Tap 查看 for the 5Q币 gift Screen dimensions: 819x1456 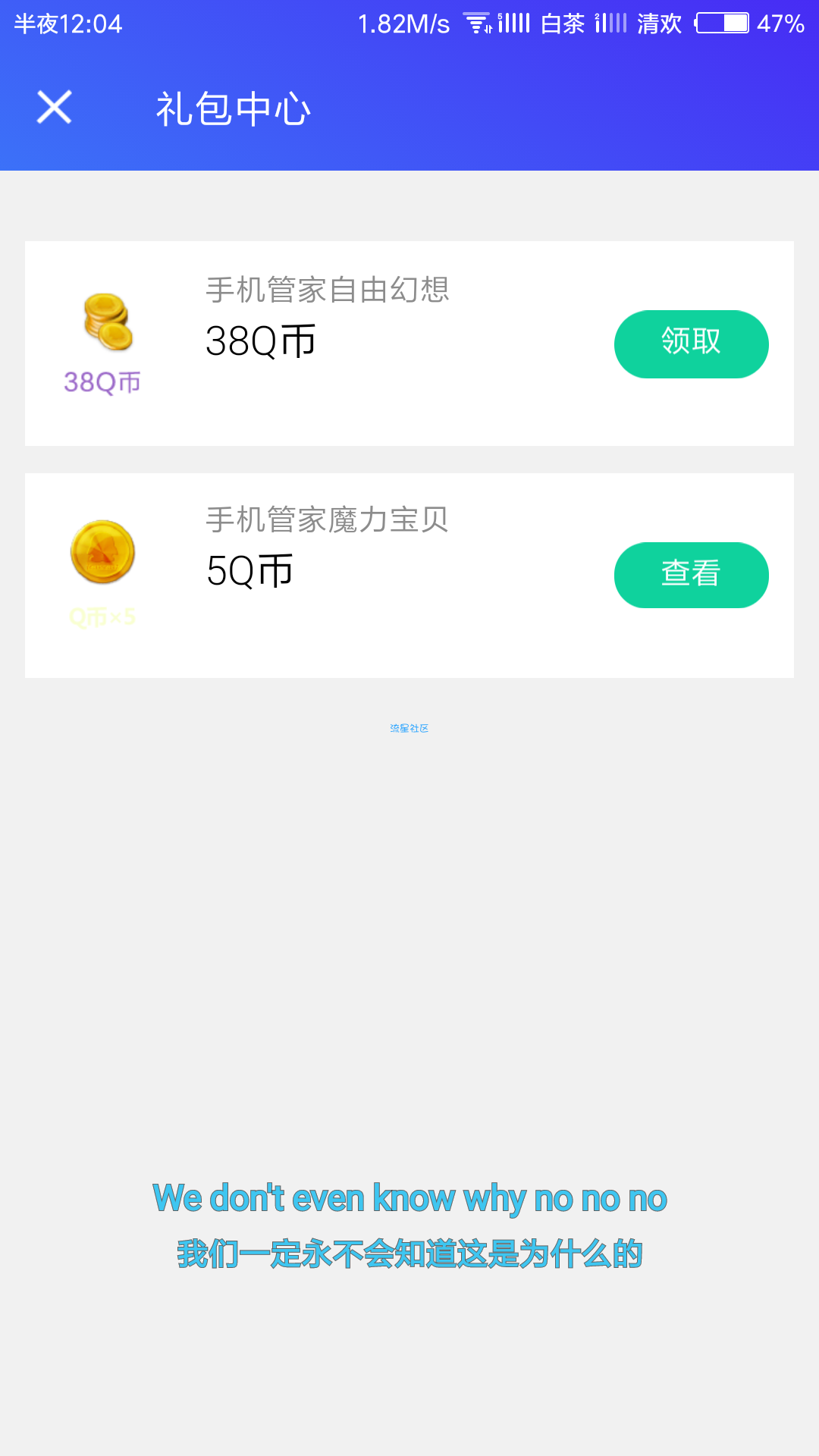(691, 575)
